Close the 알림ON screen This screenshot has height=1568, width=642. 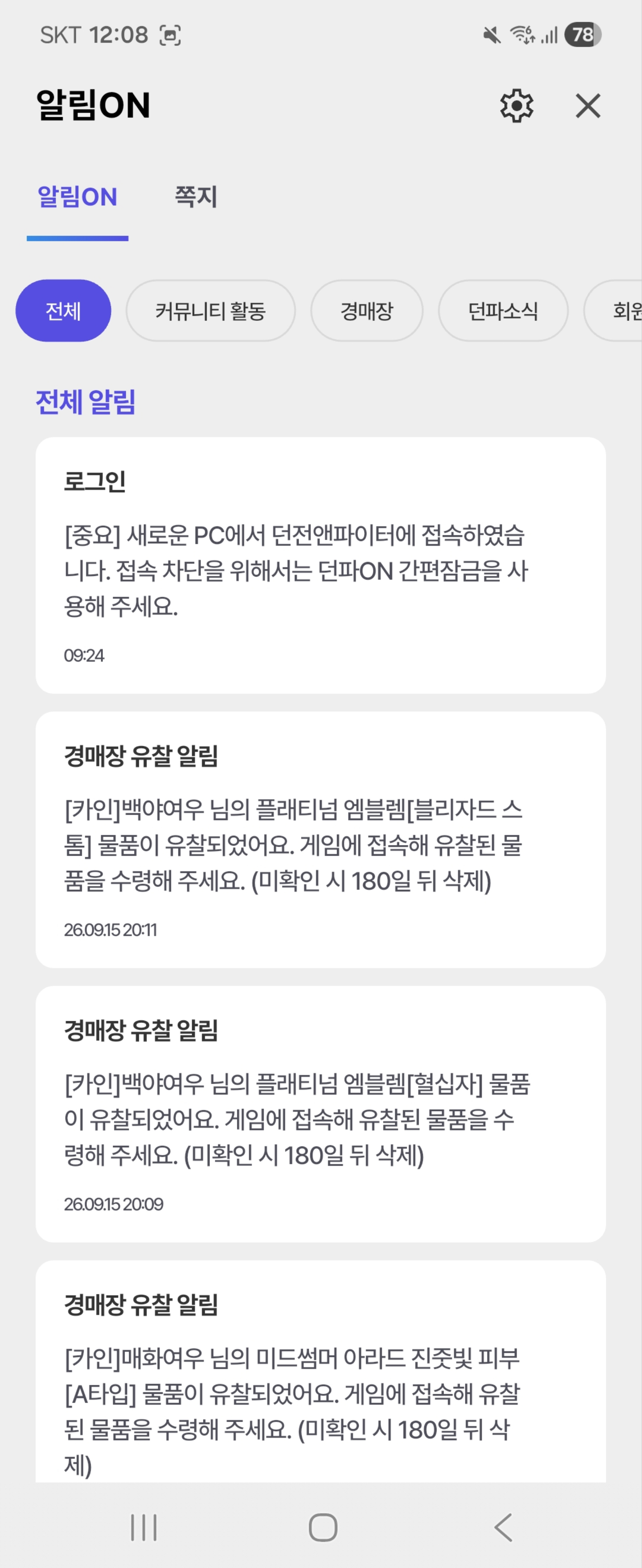tap(588, 105)
